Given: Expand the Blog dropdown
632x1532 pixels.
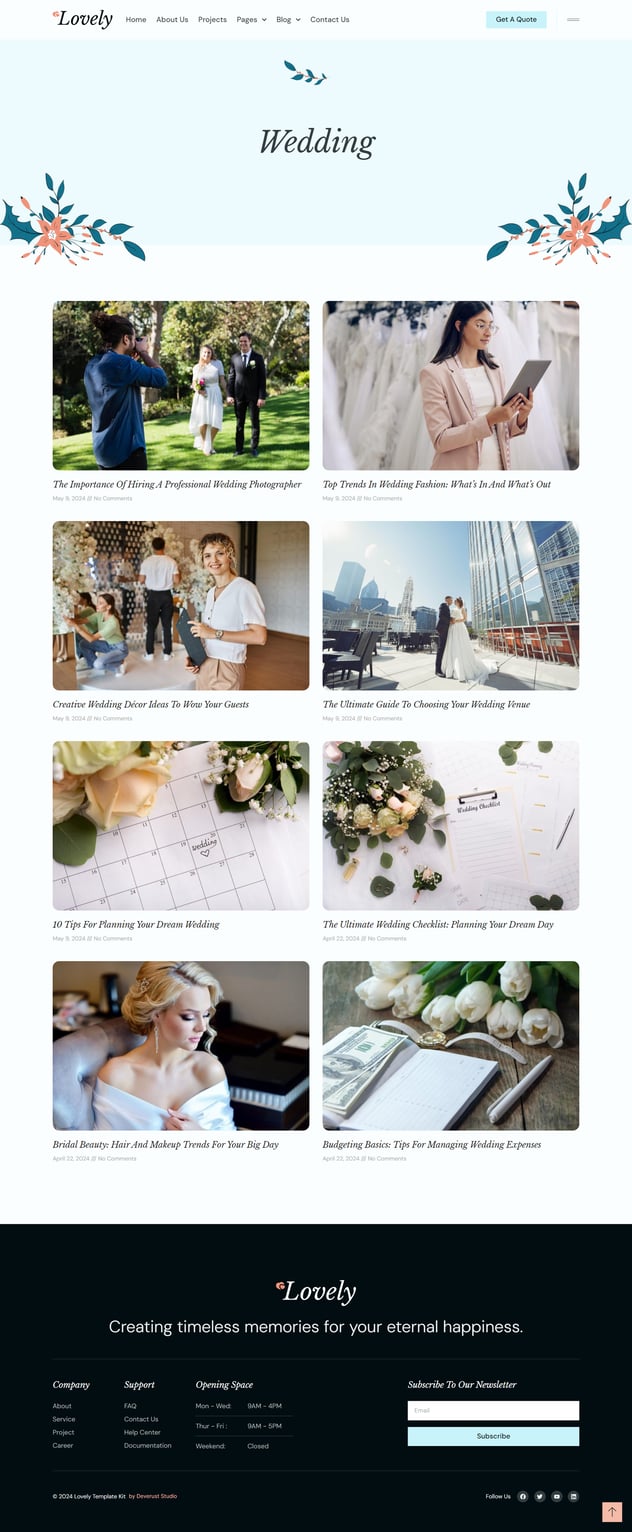Looking at the screenshot, I should 288,19.
